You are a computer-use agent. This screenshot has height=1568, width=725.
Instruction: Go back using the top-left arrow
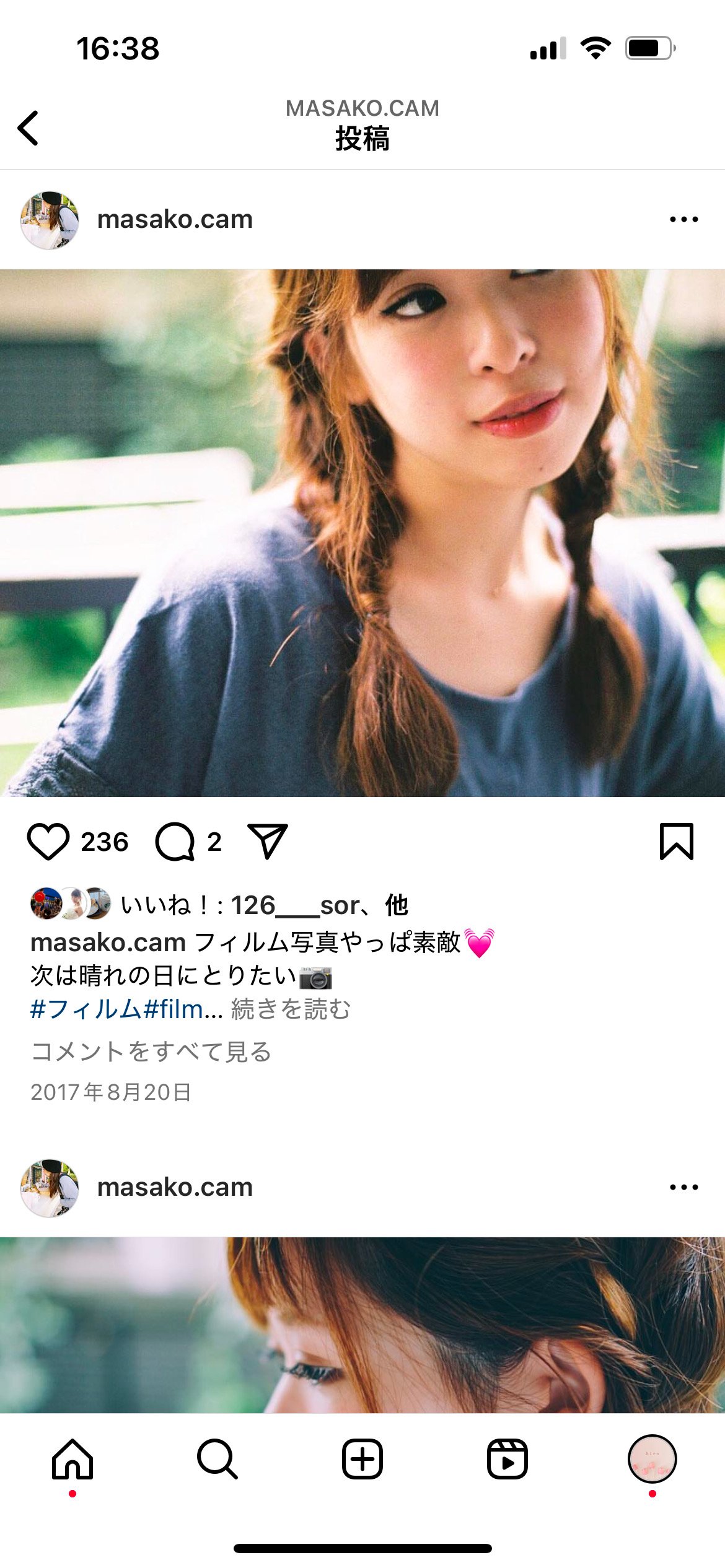point(29,128)
